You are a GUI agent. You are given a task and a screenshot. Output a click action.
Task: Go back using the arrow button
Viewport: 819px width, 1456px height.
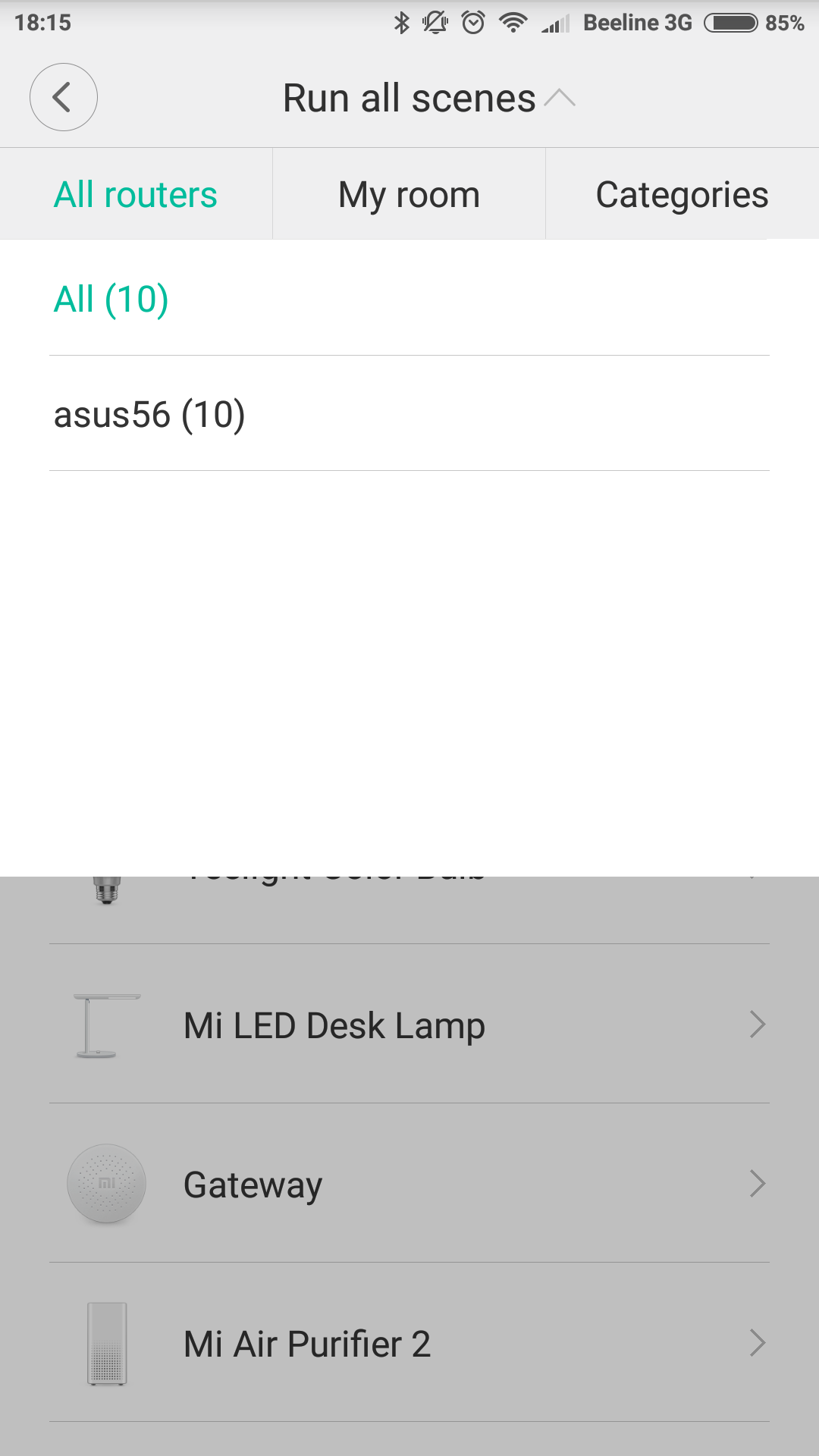[x=64, y=97]
